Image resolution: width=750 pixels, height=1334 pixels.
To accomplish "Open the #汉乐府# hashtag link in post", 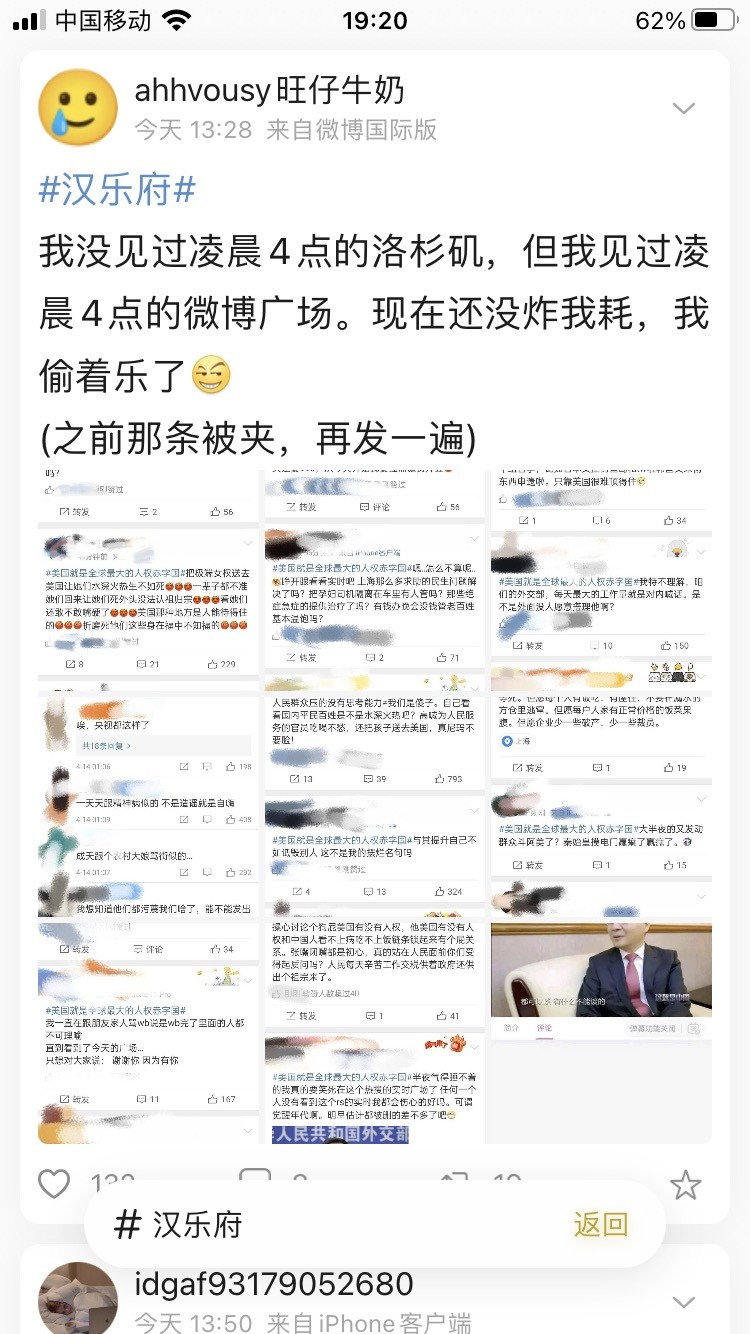I will click(117, 189).
